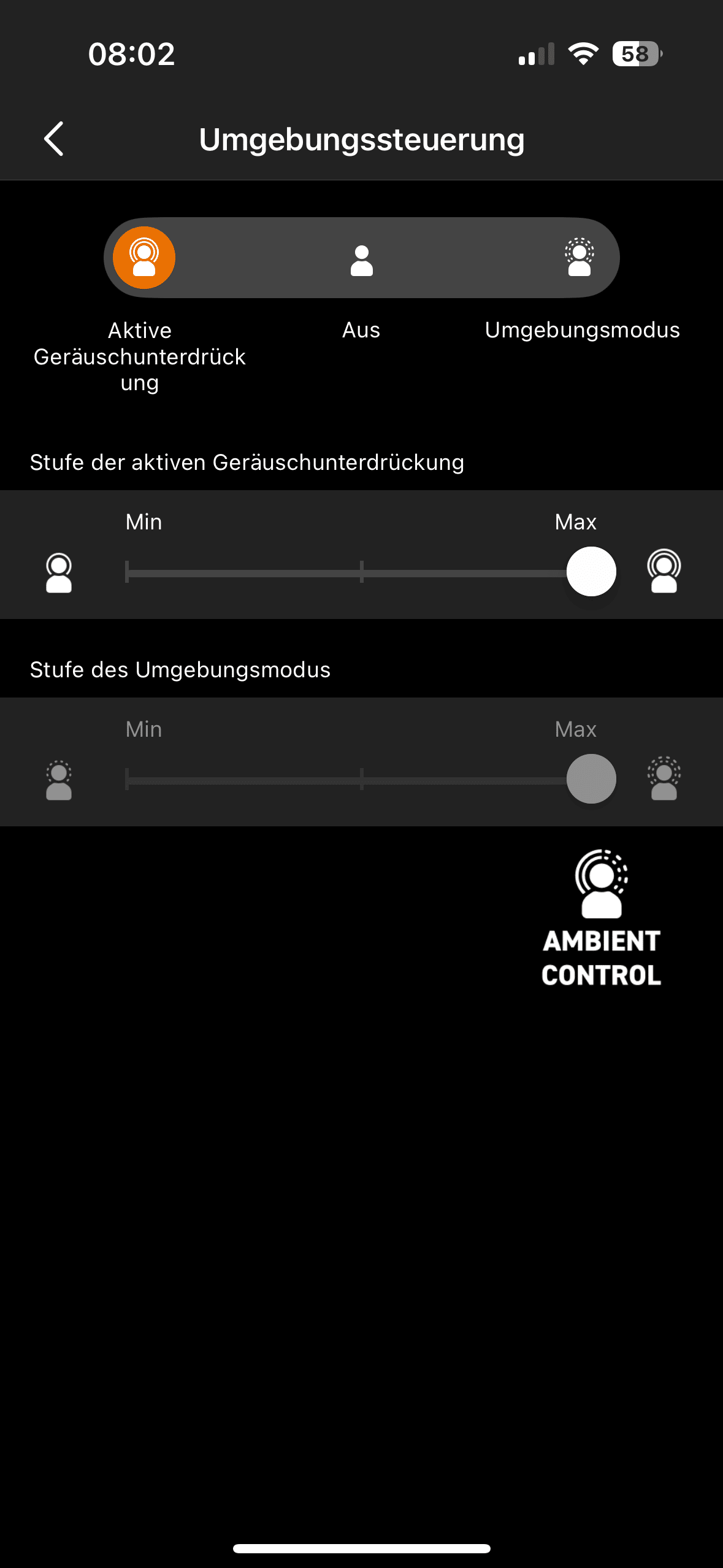
Task: Select Aktive Geräuschunterdrückung mode
Action: pyautogui.click(x=144, y=258)
